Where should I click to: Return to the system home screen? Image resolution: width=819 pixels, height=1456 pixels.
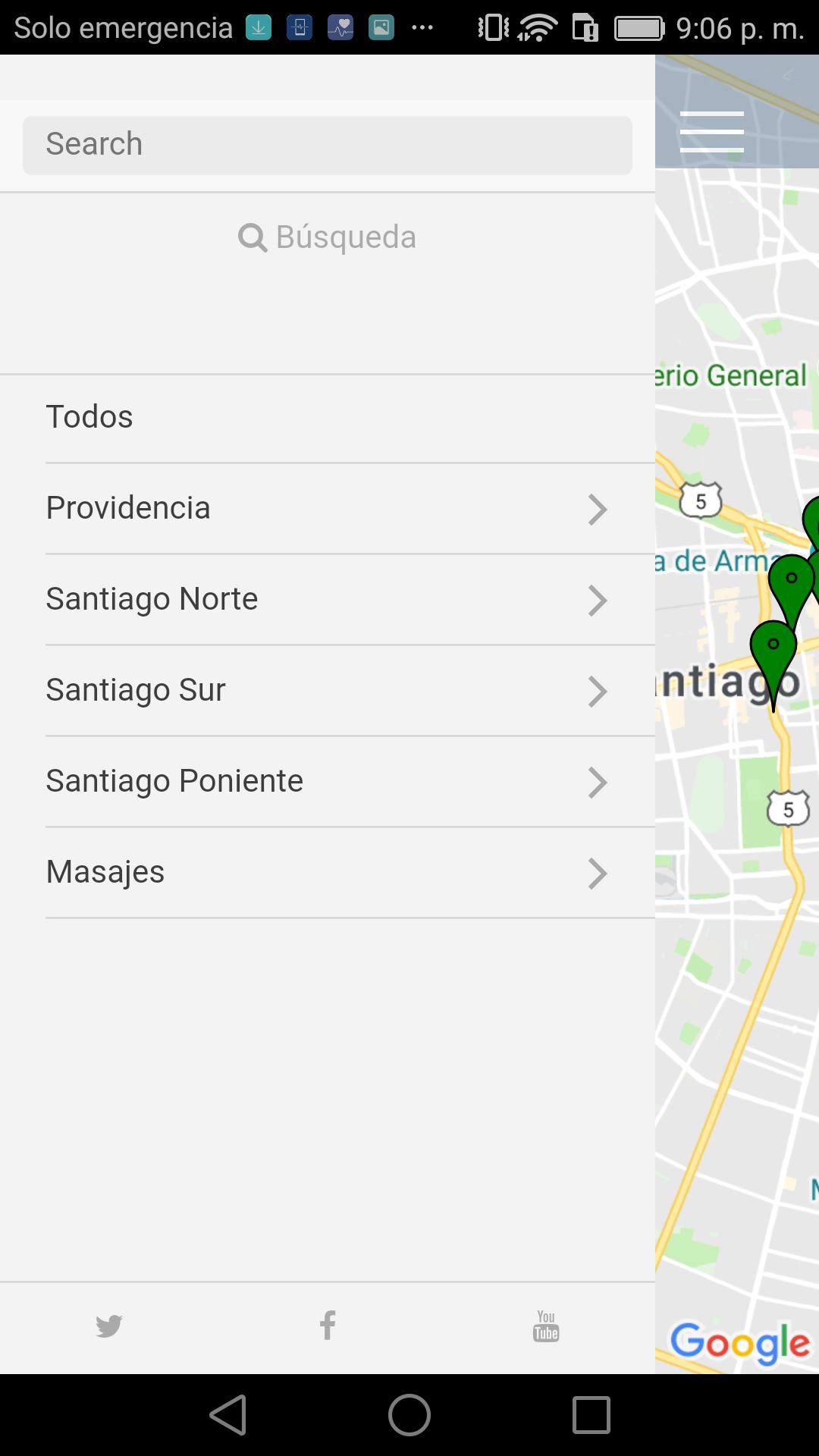pos(409,1415)
